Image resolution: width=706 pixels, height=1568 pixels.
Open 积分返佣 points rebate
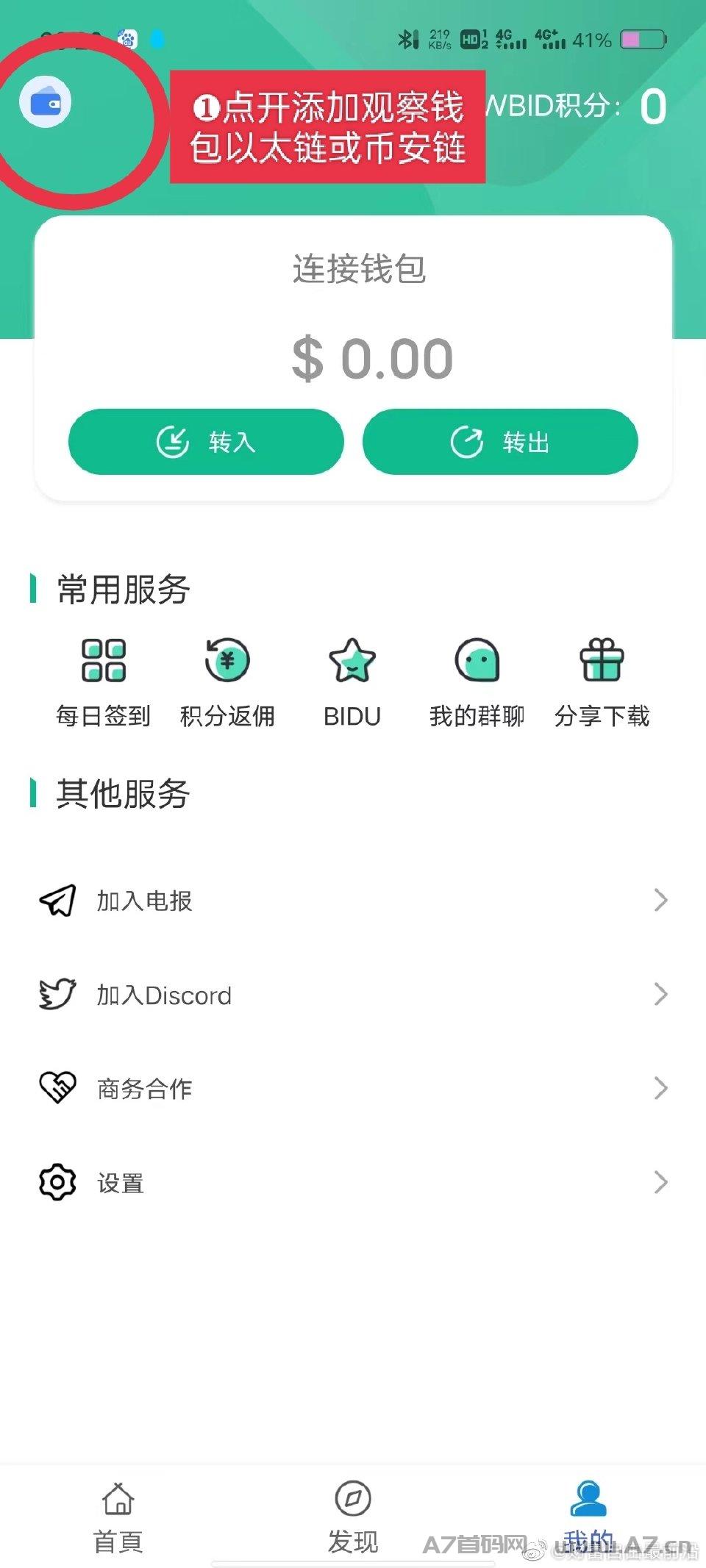[227, 683]
